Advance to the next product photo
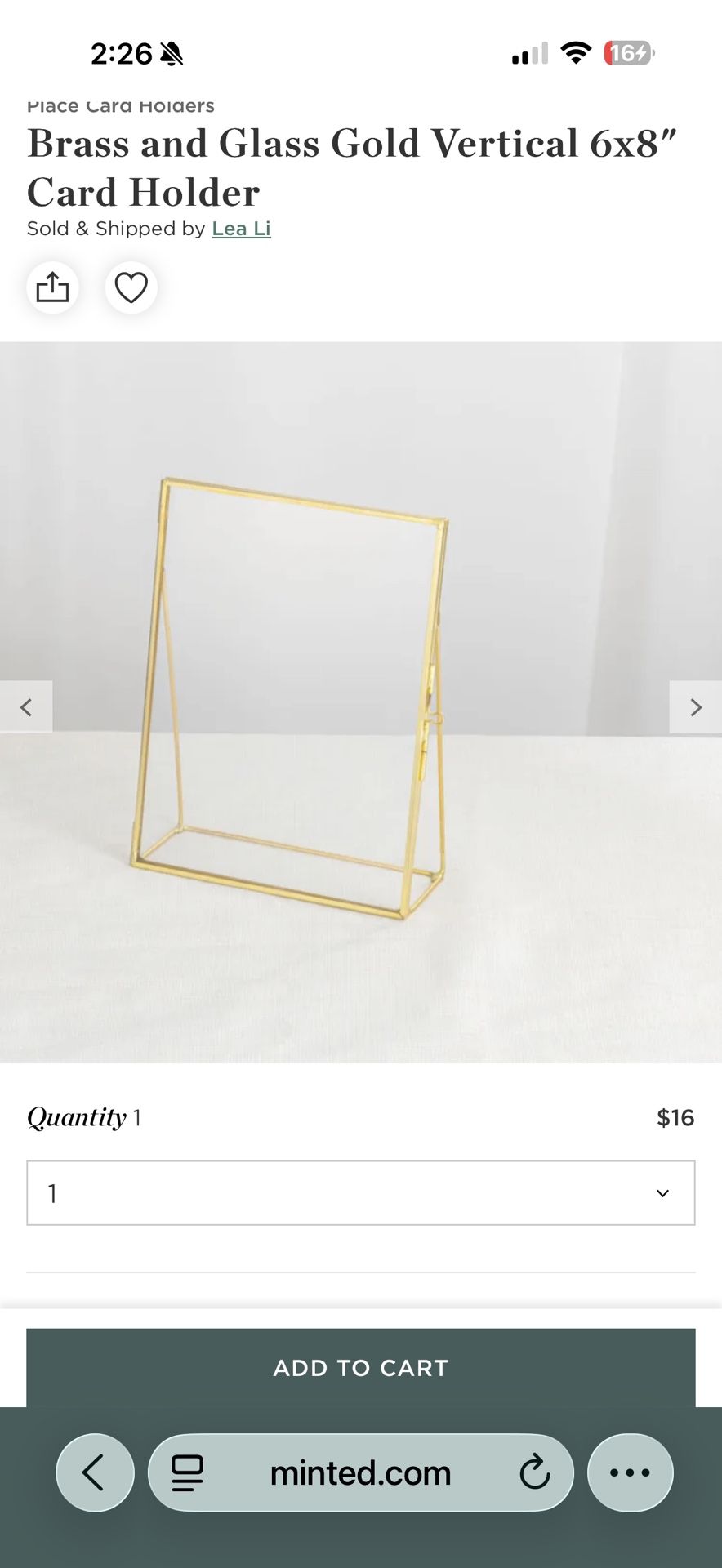Image resolution: width=722 pixels, height=1568 pixels. (x=695, y=706)
